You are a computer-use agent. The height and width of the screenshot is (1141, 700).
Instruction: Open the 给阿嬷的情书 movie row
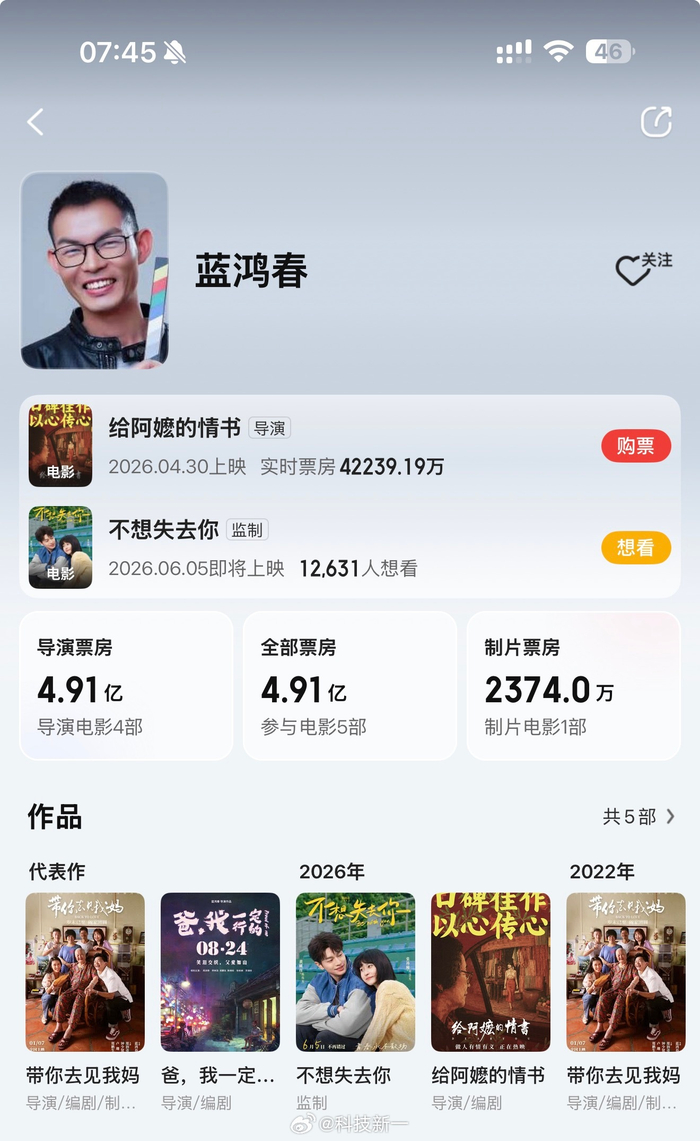point(349,445)
